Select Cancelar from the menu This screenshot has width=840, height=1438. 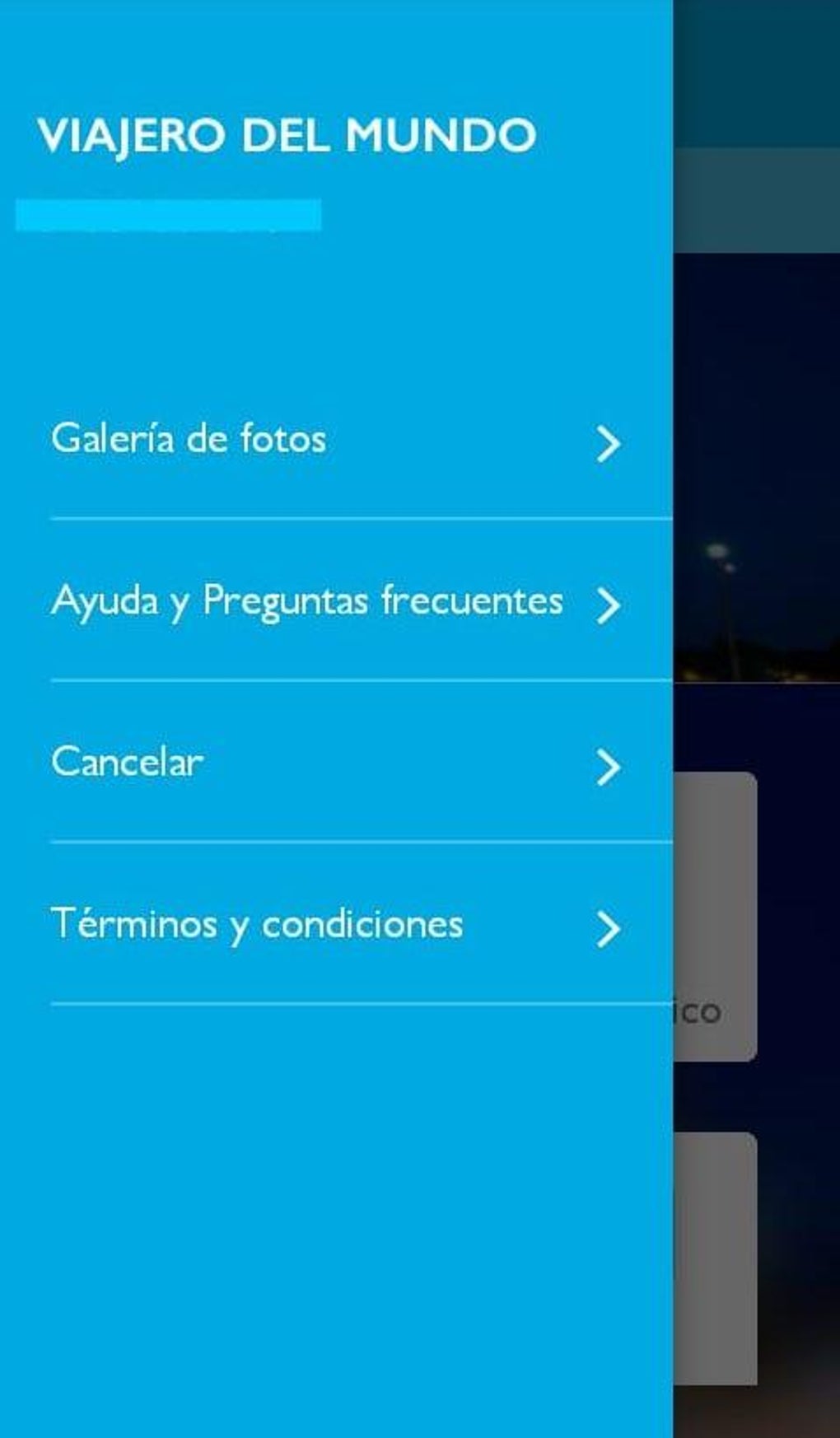(126, 762)
